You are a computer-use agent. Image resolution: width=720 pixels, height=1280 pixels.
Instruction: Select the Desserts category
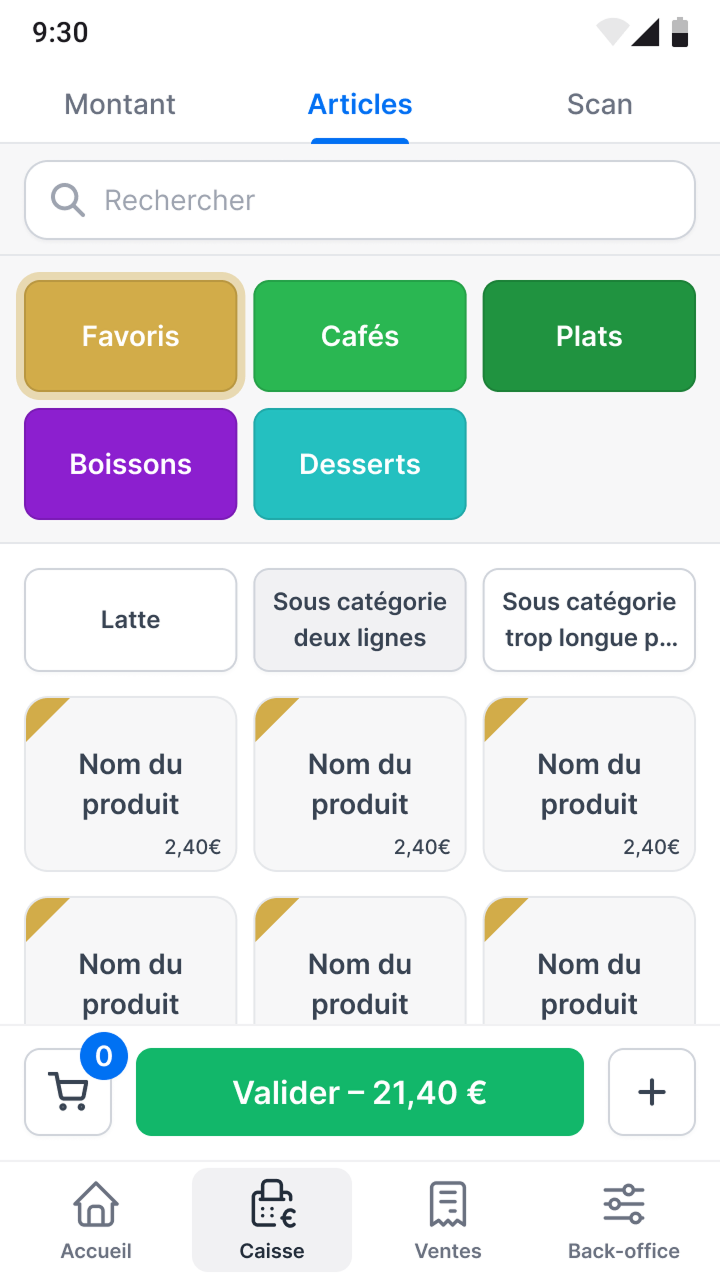coord(360,464)
